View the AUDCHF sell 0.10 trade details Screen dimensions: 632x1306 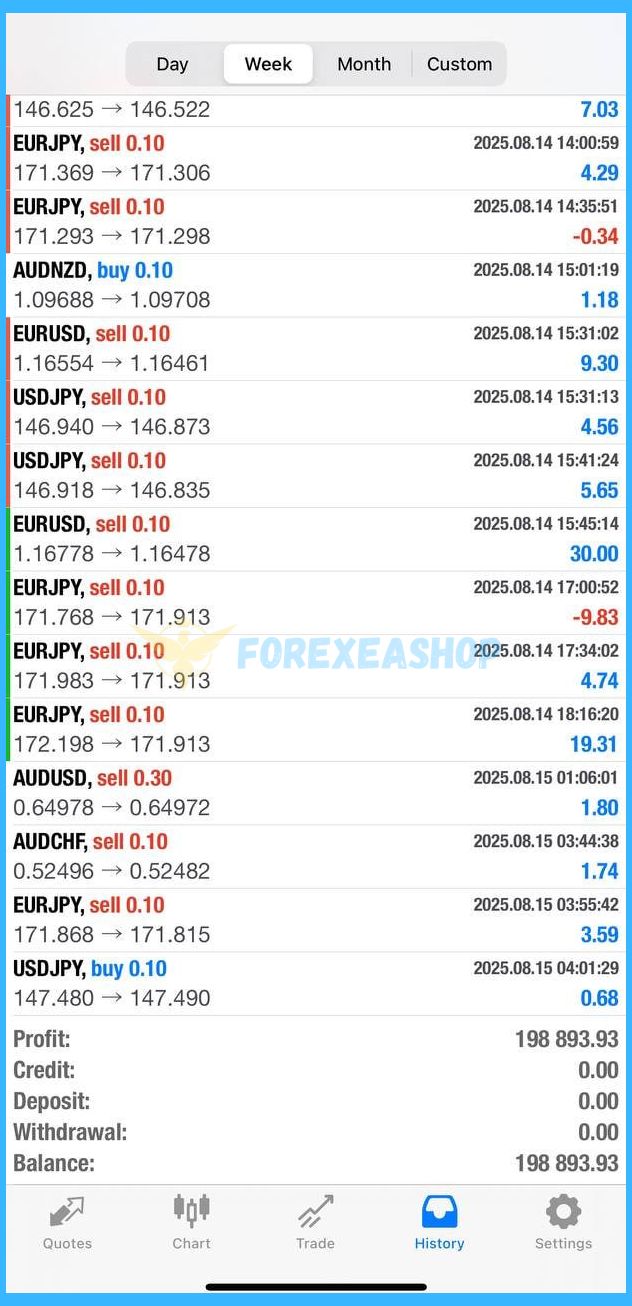click(316, 856)
